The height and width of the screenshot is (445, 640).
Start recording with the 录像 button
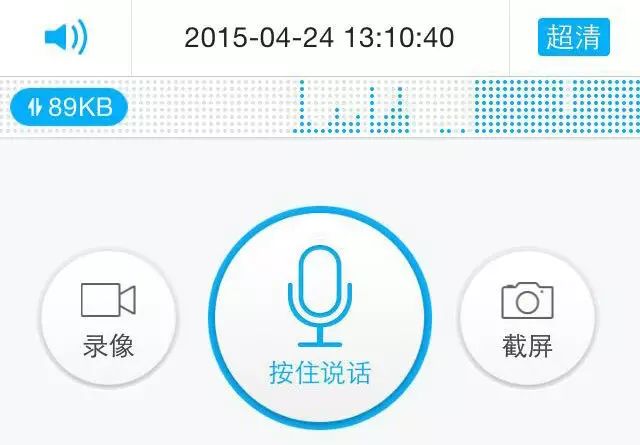point(108,316)
